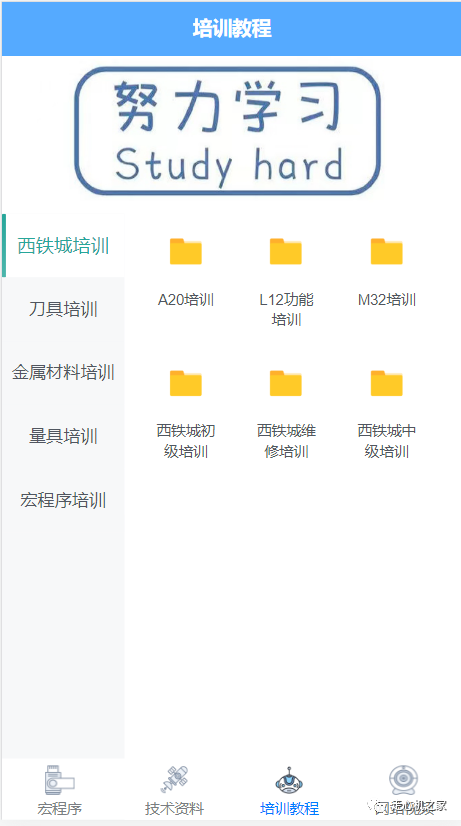461x826 pixels.
Task: Open the M32培训 folder
Action: pos(387,272)
